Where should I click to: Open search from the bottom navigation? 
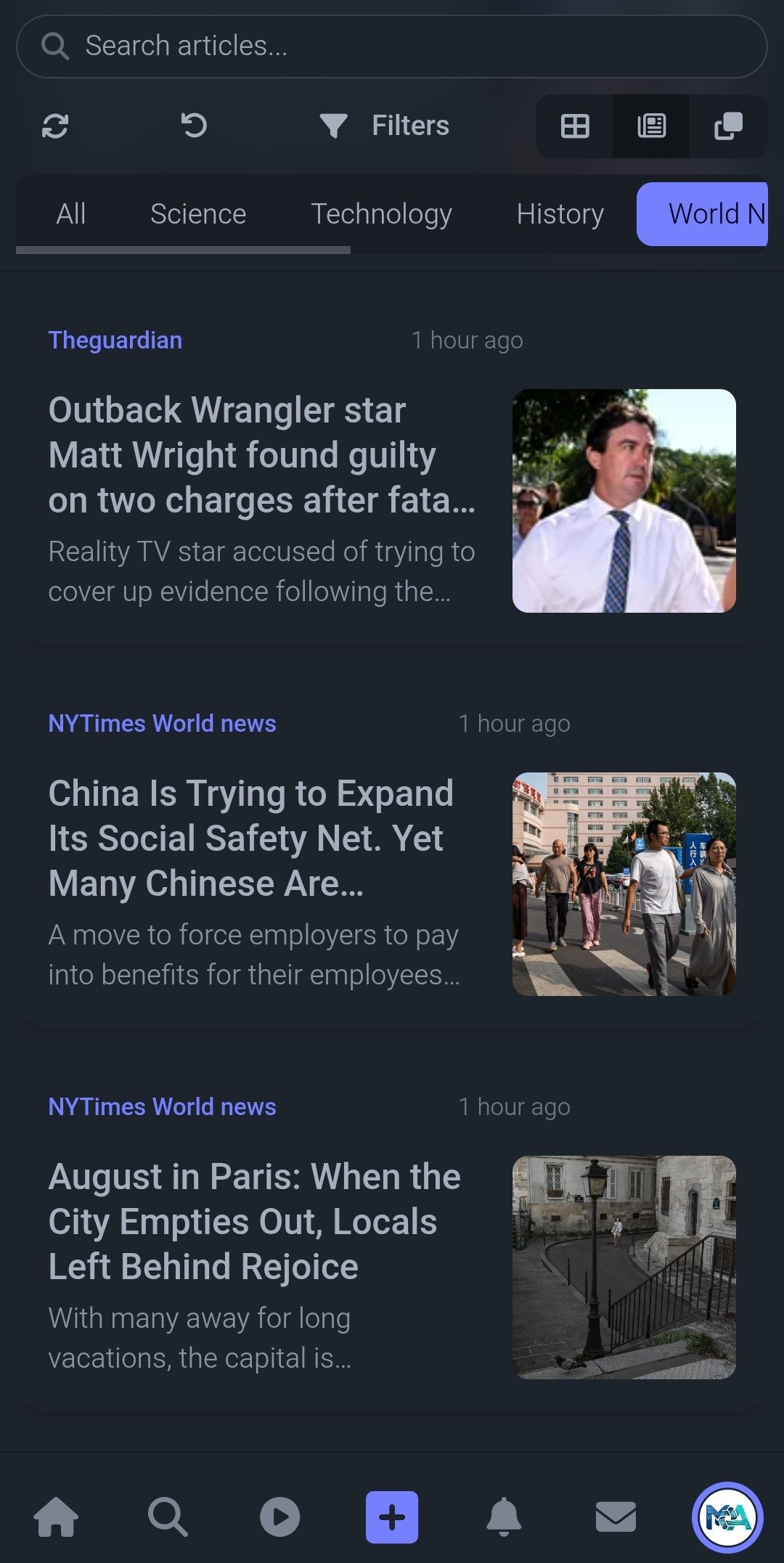pos(168,1517)
